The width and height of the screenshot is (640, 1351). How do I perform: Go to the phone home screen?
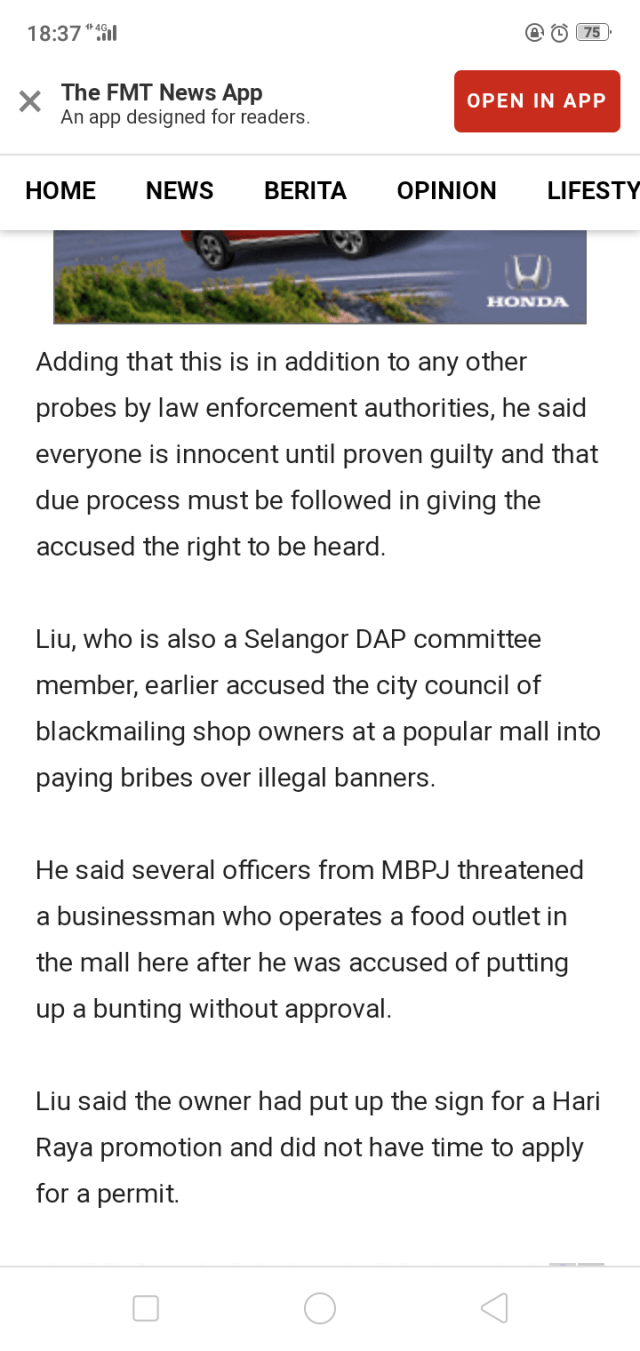(320, 1308)
